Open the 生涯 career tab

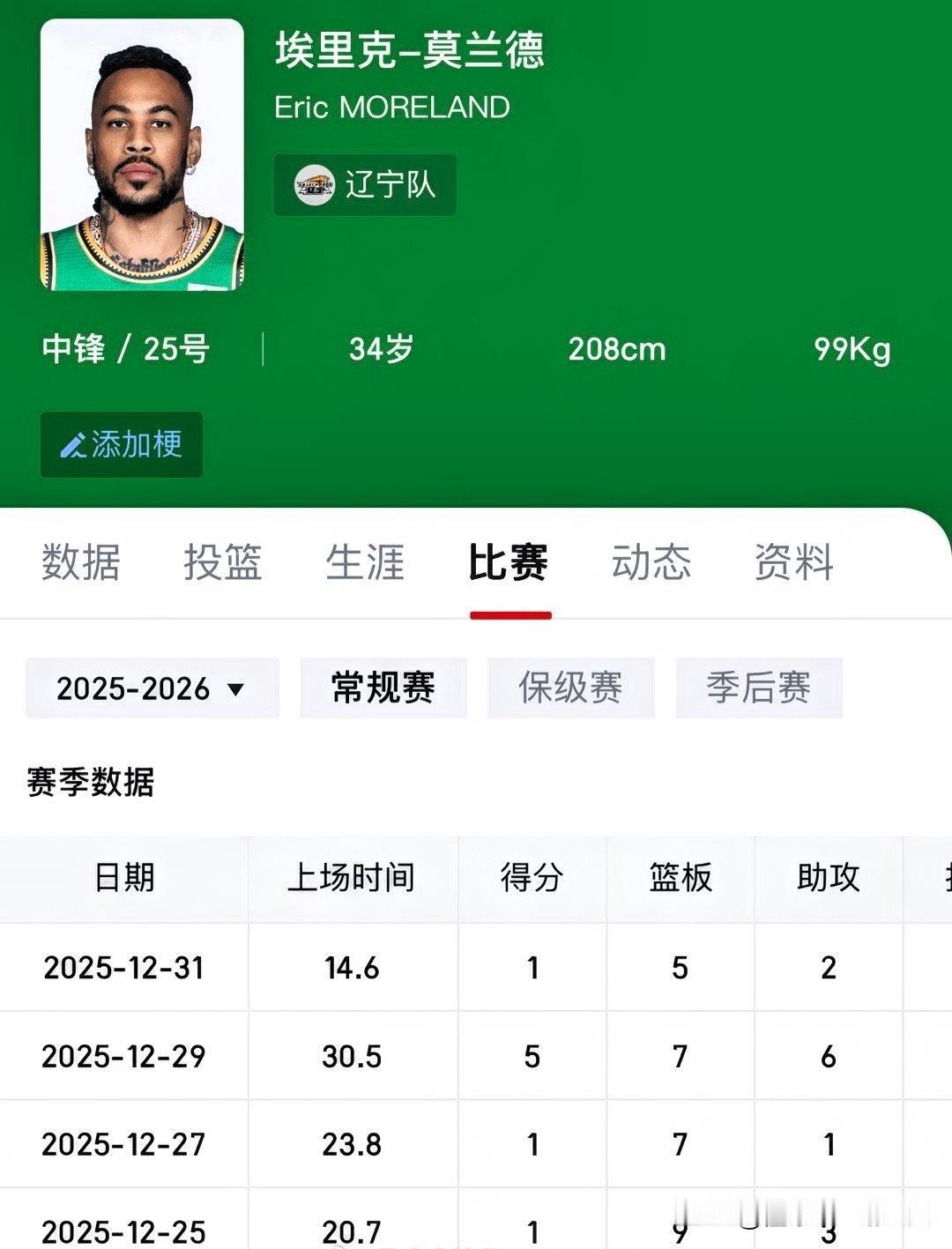[x=366, y=564]
